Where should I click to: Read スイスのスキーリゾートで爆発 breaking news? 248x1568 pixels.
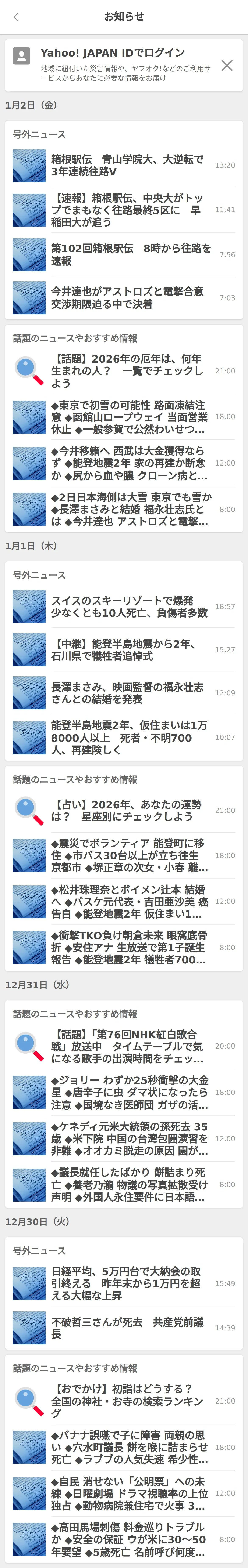(x=127, y=607)
